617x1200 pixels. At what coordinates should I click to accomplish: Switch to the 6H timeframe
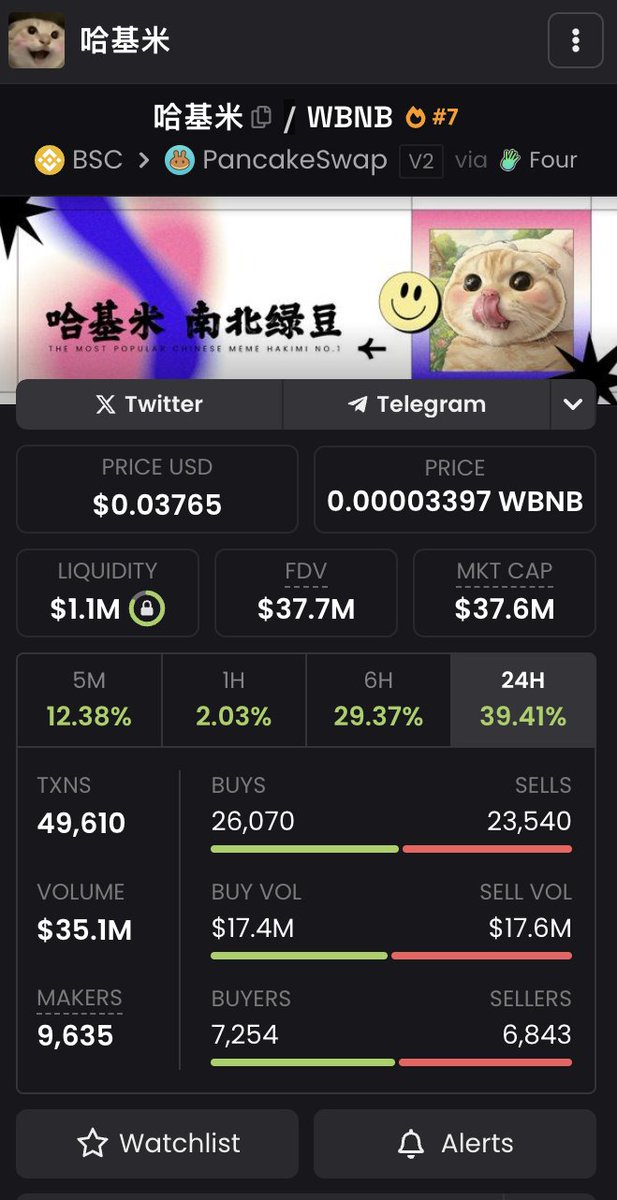coord(378,700)
